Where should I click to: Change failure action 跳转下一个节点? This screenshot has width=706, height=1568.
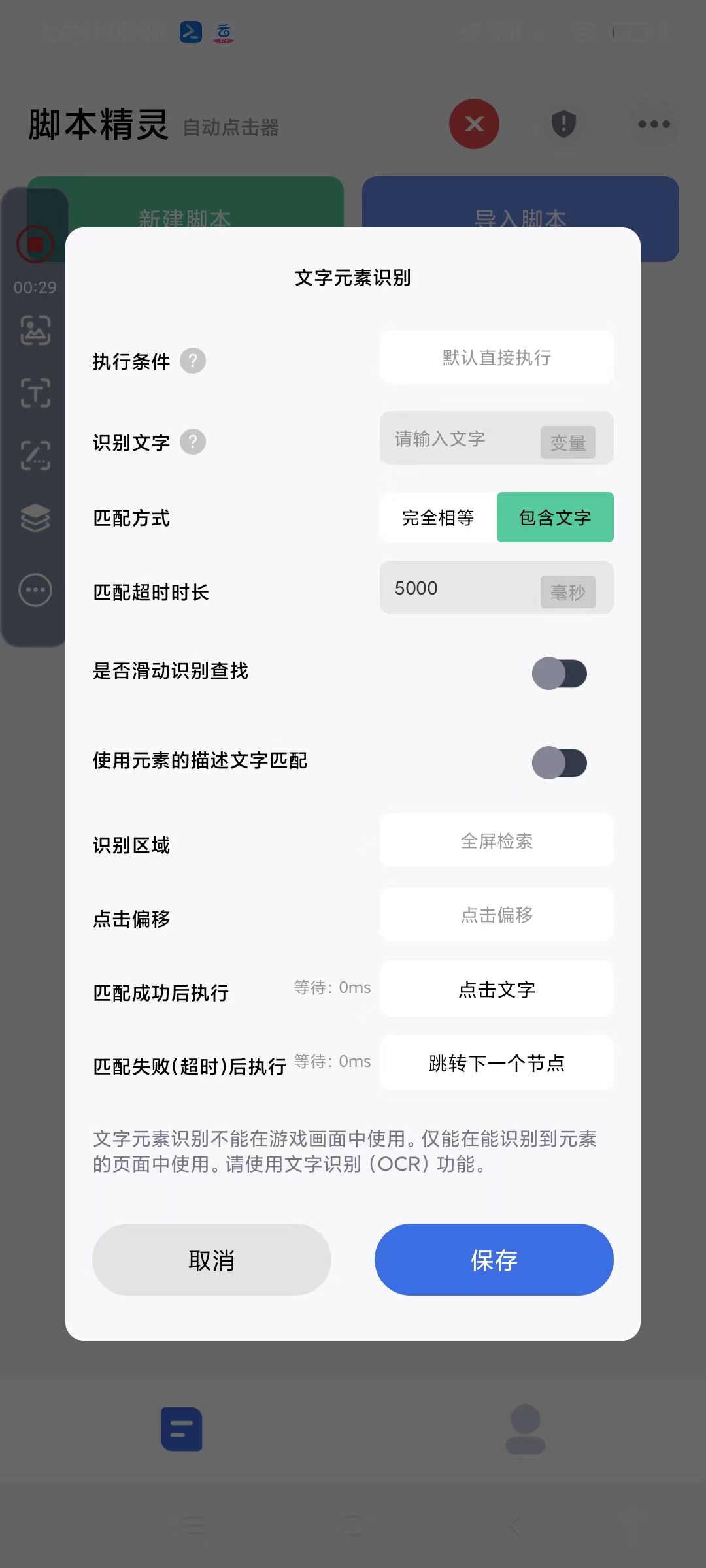(496, 1063)
